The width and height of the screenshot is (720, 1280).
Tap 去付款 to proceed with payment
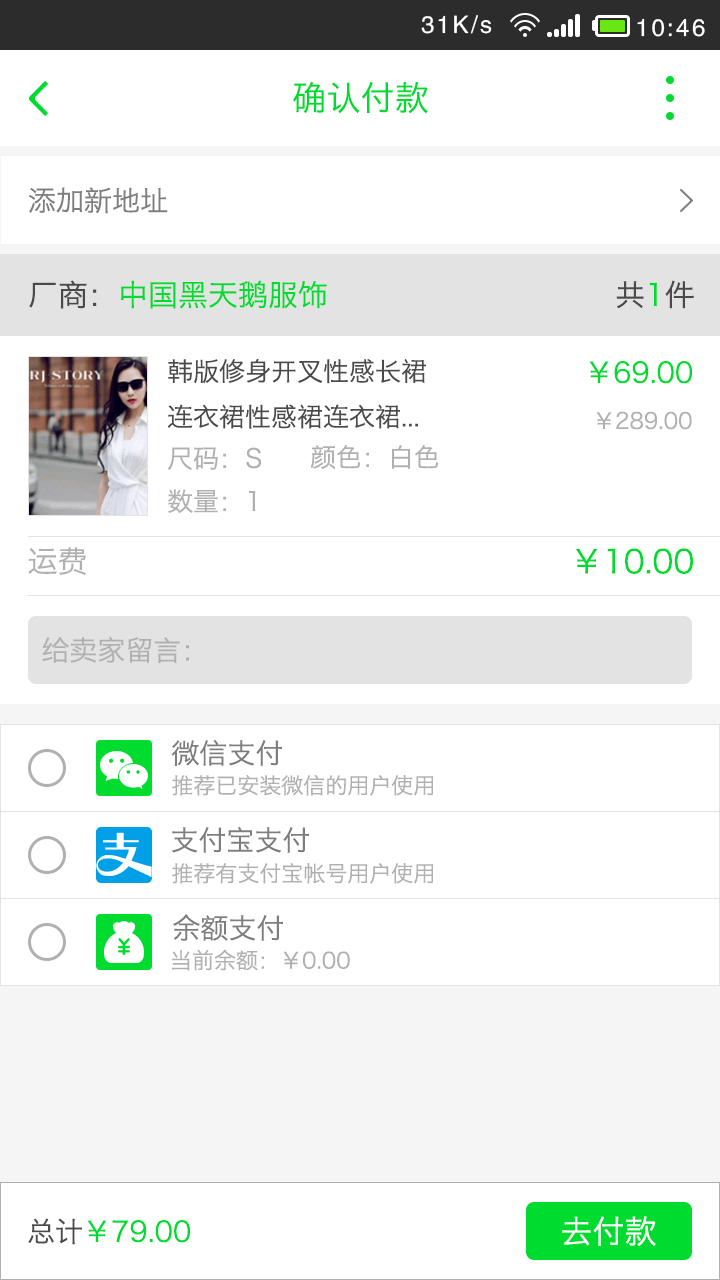608,1231
